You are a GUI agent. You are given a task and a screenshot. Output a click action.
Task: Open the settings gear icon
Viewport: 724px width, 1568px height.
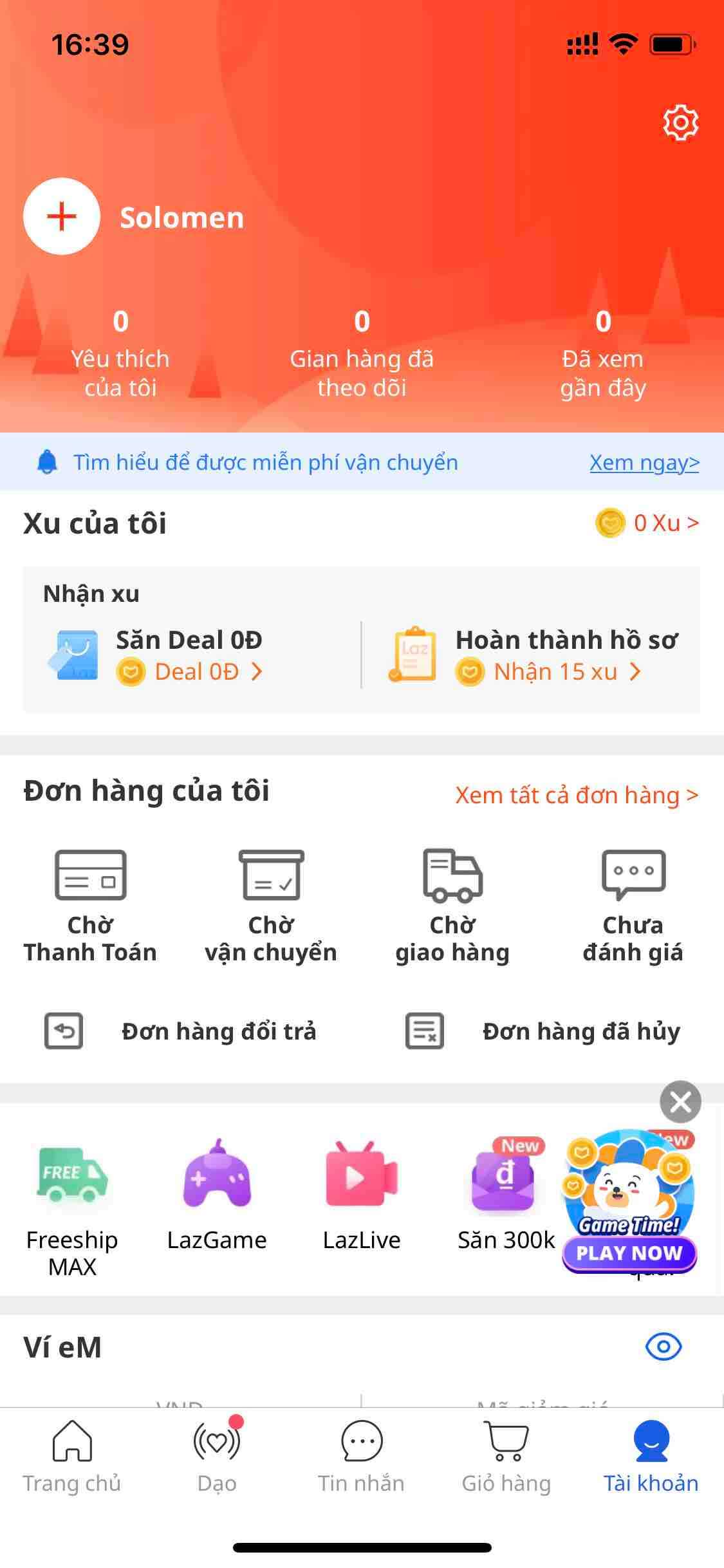[x=680, y=123]
